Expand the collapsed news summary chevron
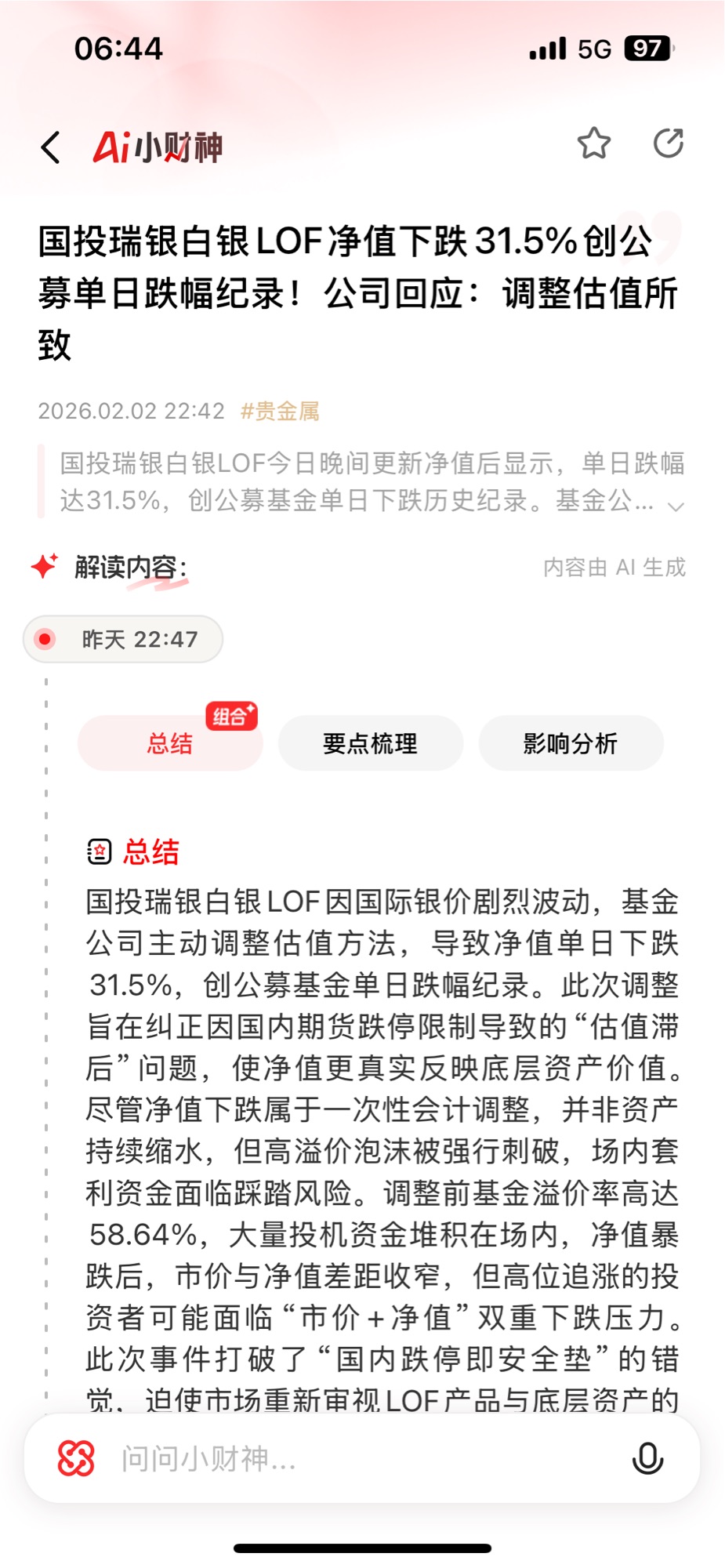Screen dimensions: 725x1568 675,506
